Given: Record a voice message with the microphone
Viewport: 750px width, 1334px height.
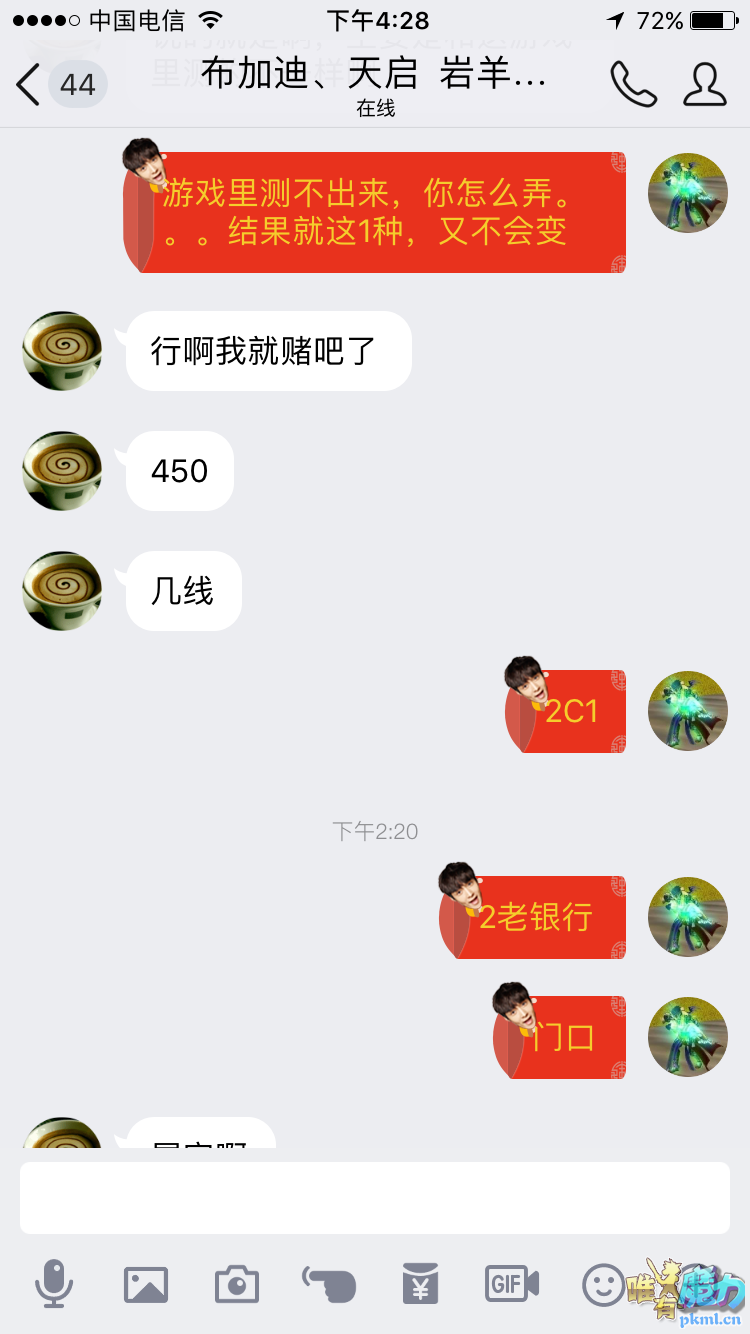Looking at the screenshot, I should (x=54, y=1284).
